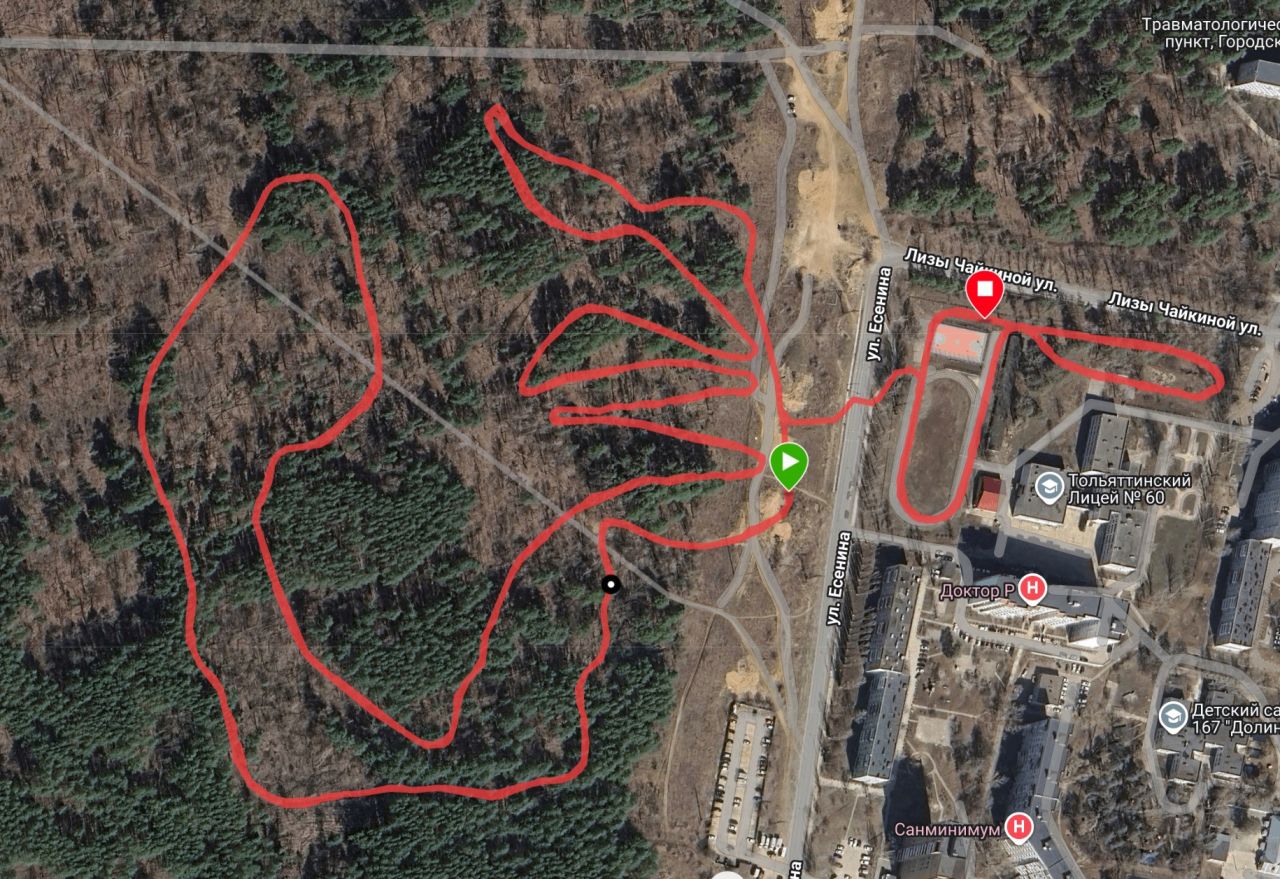
Task: Select the black dot marker on the route
Action: coord(610,585)
